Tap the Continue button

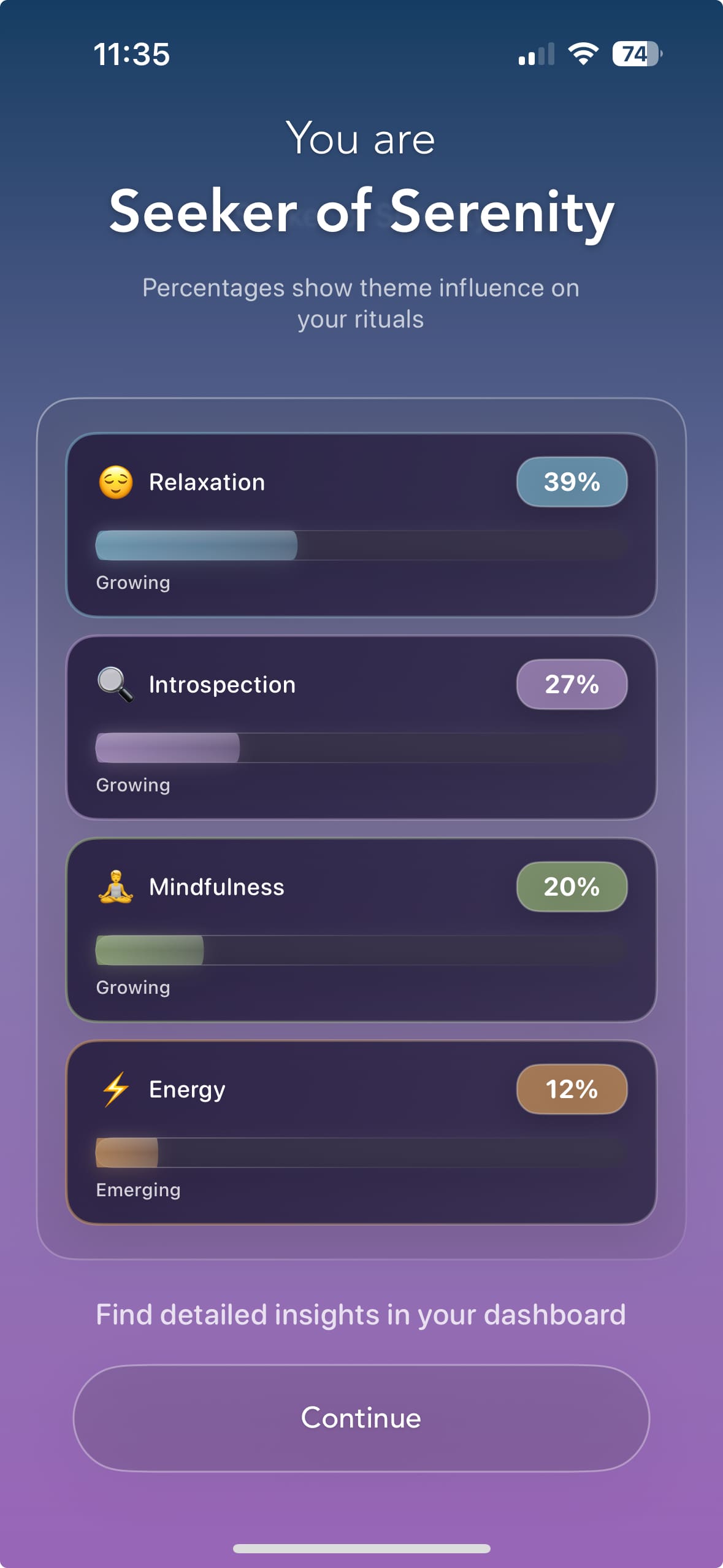coord(361,1418)
